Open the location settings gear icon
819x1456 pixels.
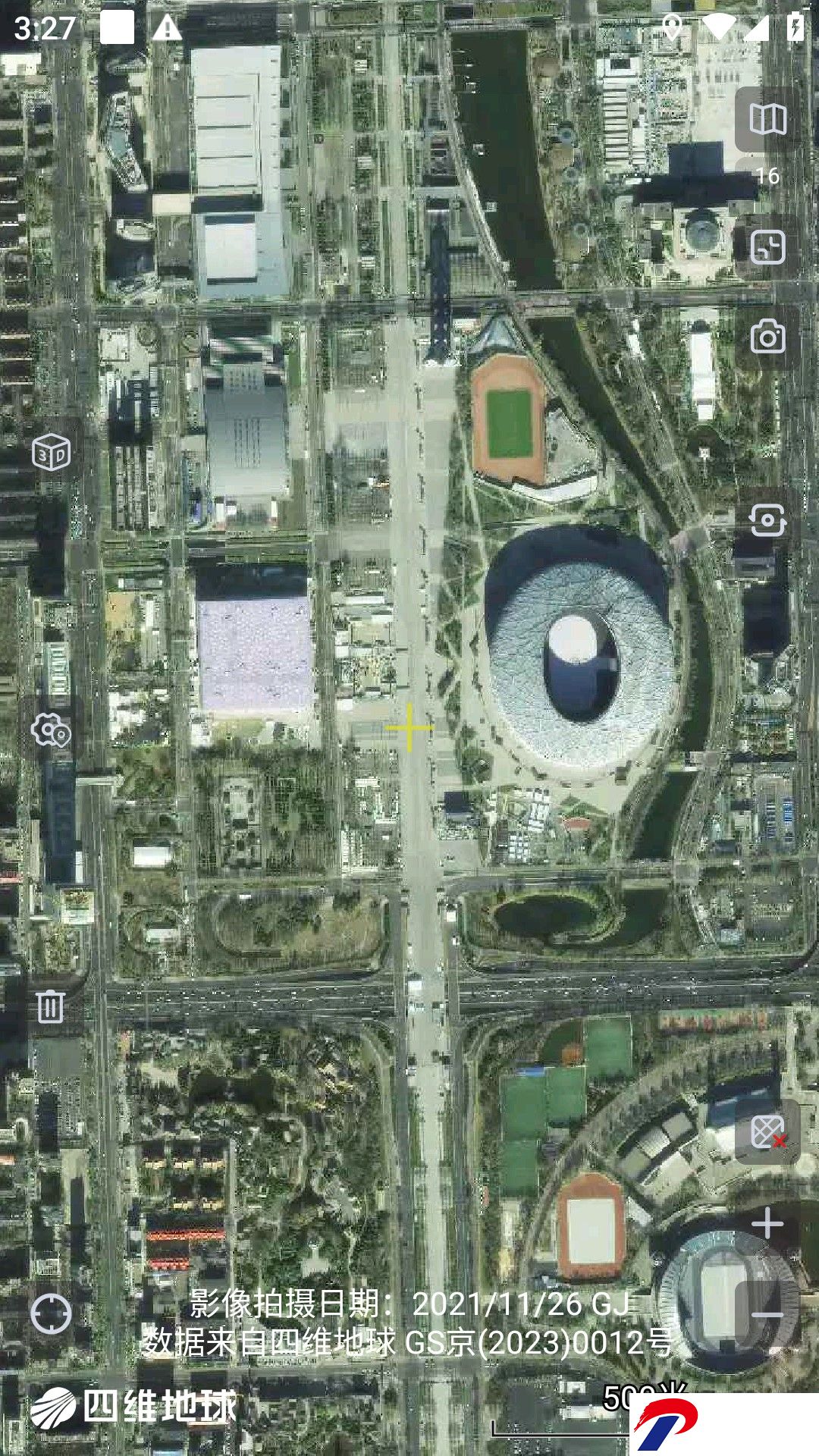point(51,730)
